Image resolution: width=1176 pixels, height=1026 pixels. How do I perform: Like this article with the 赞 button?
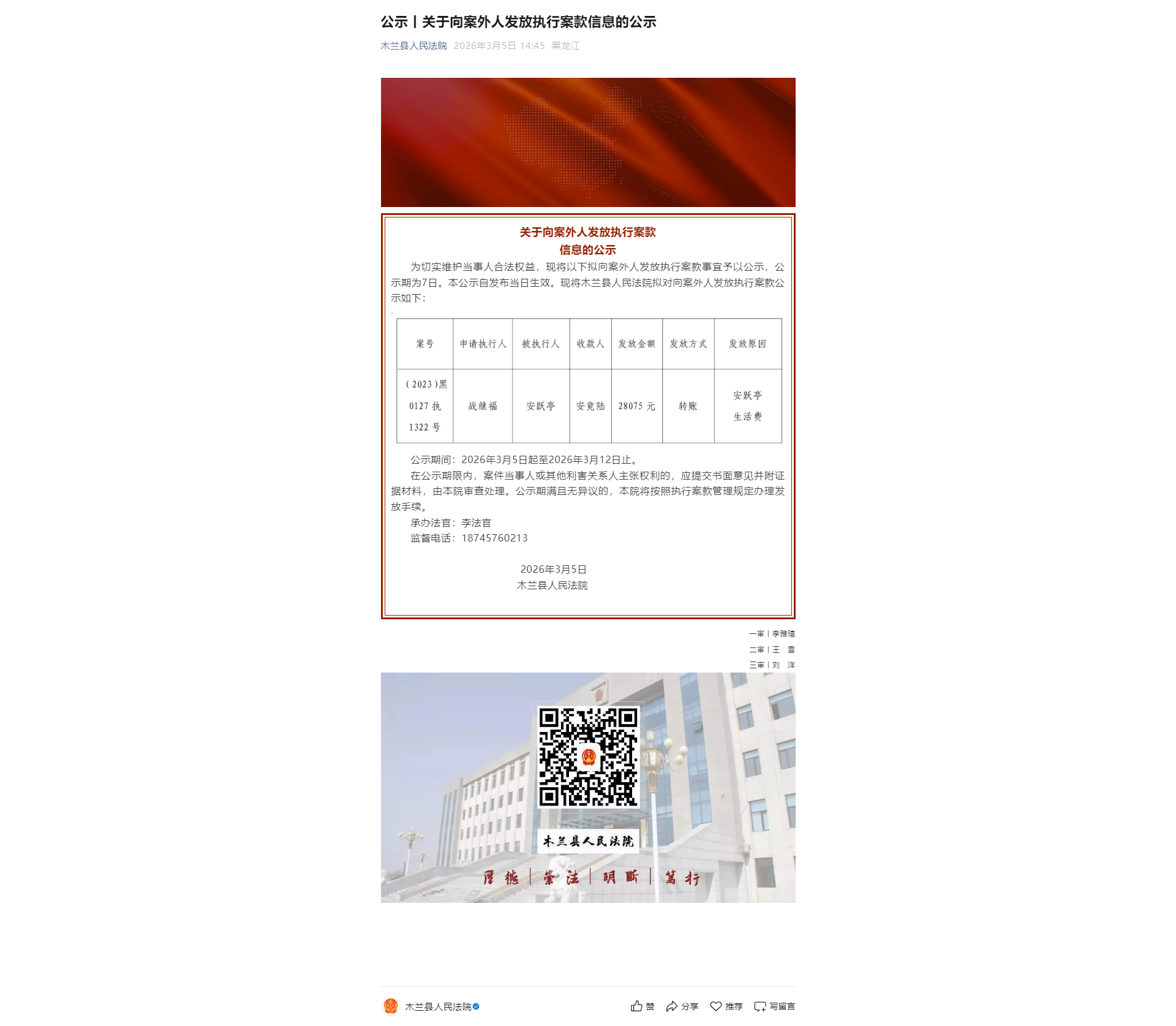tap(643, 1006)
